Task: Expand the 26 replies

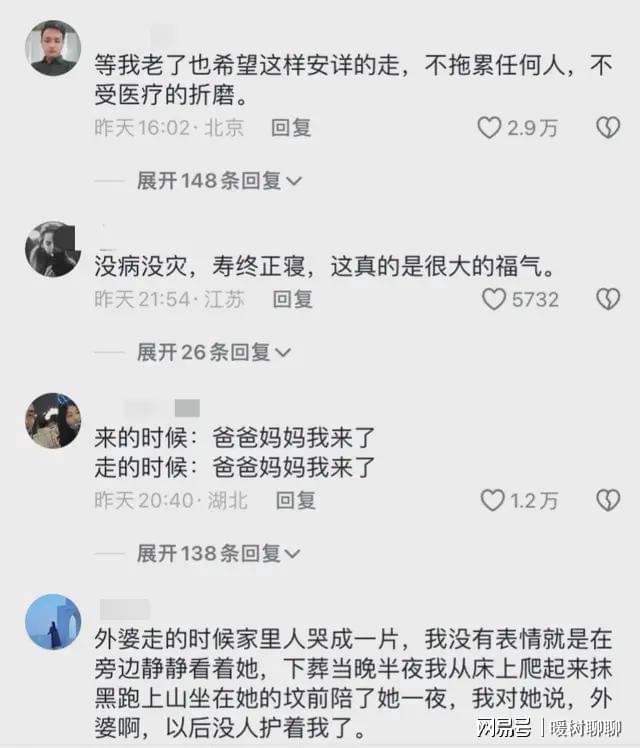Action: point(213,352)
